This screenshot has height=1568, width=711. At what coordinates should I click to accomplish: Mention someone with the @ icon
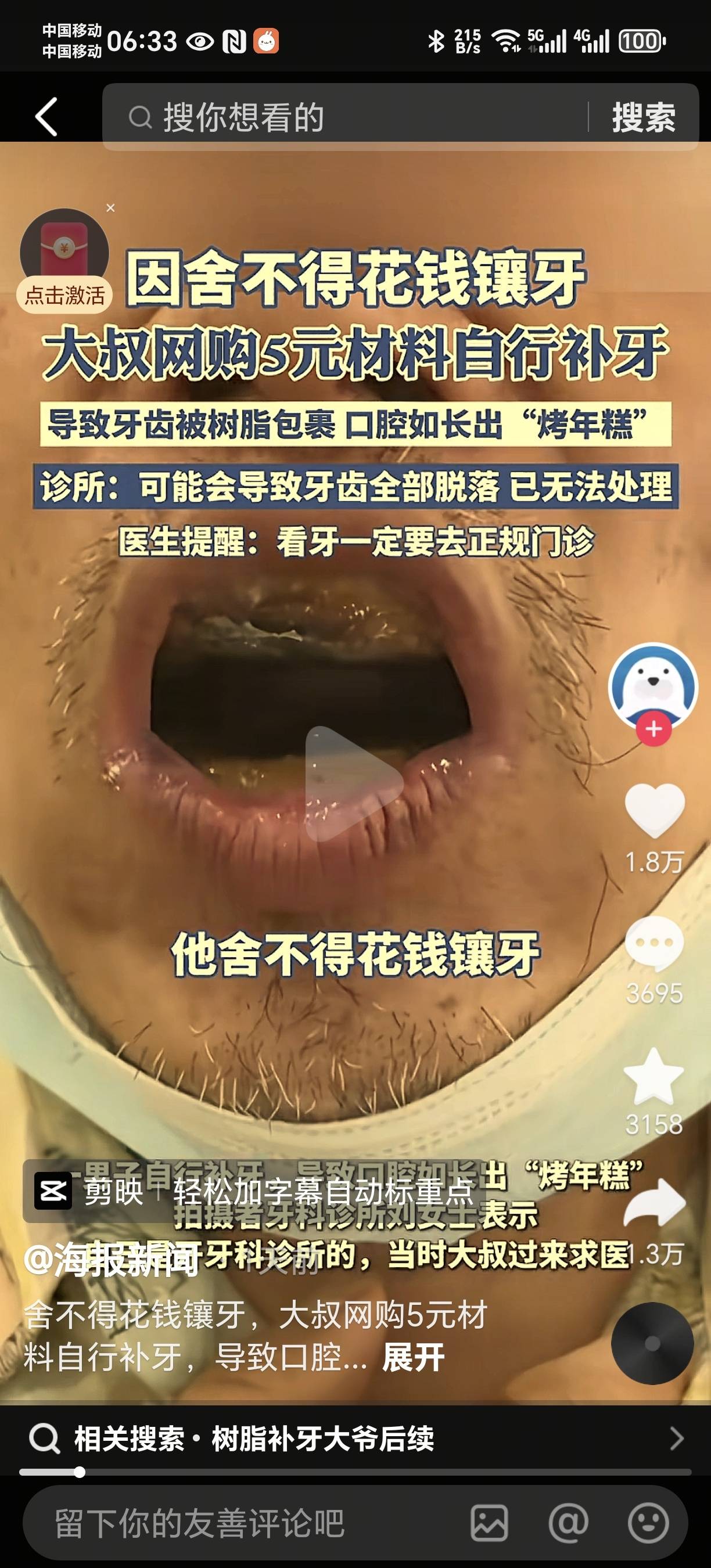pos(569,1523)
